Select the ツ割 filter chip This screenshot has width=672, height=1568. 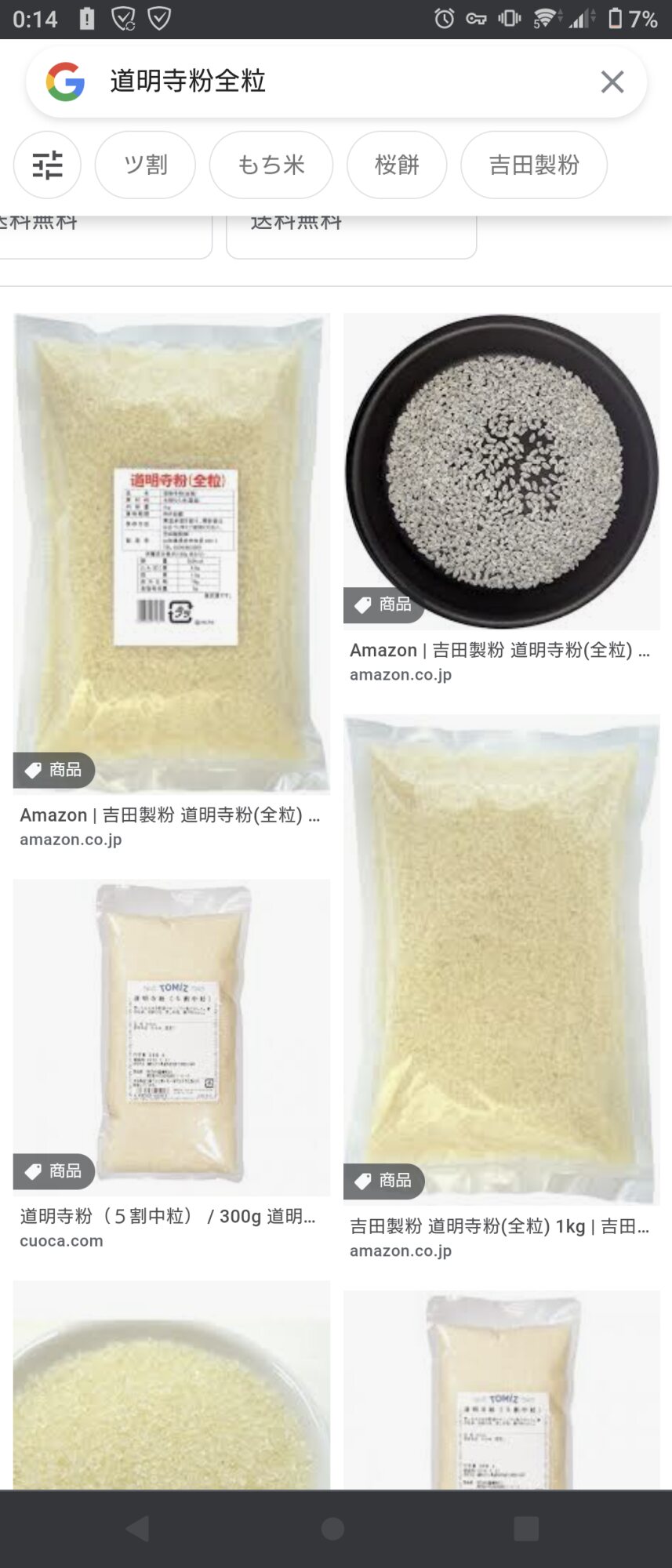pyautogui.click(x=145, y=165)
